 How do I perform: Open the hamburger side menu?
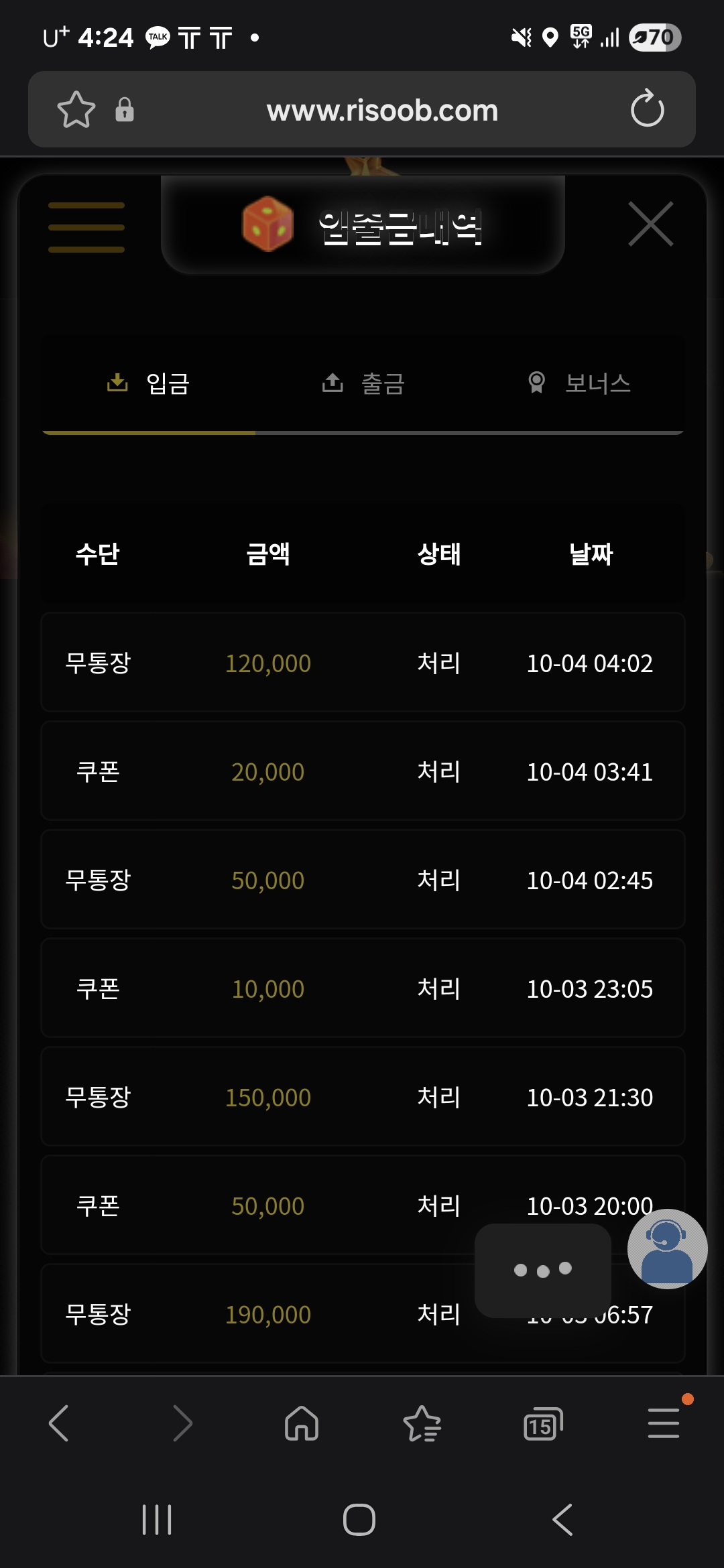[86, 227]
